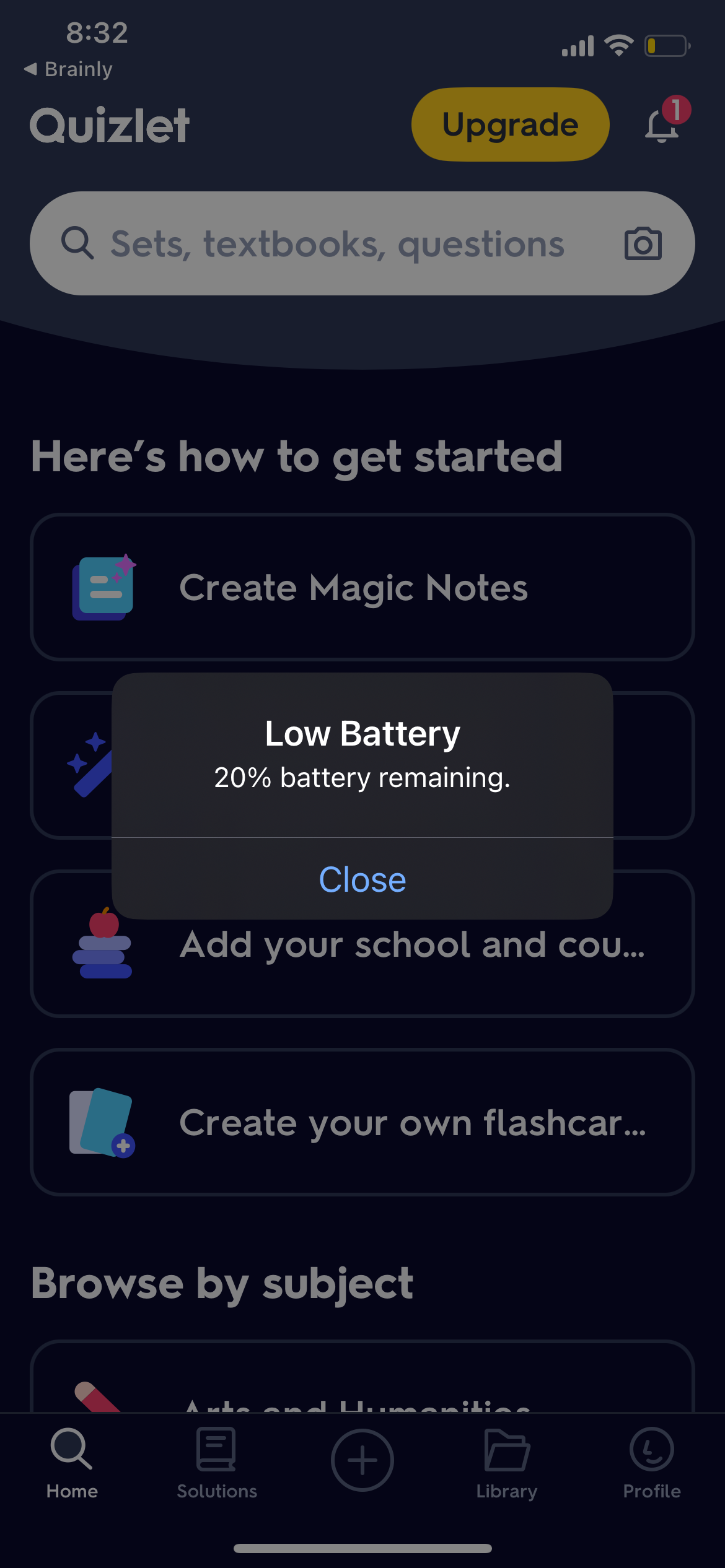Open the Magic Notes icon
This screenshot has width=725, height=1568.
coord(104,587)
